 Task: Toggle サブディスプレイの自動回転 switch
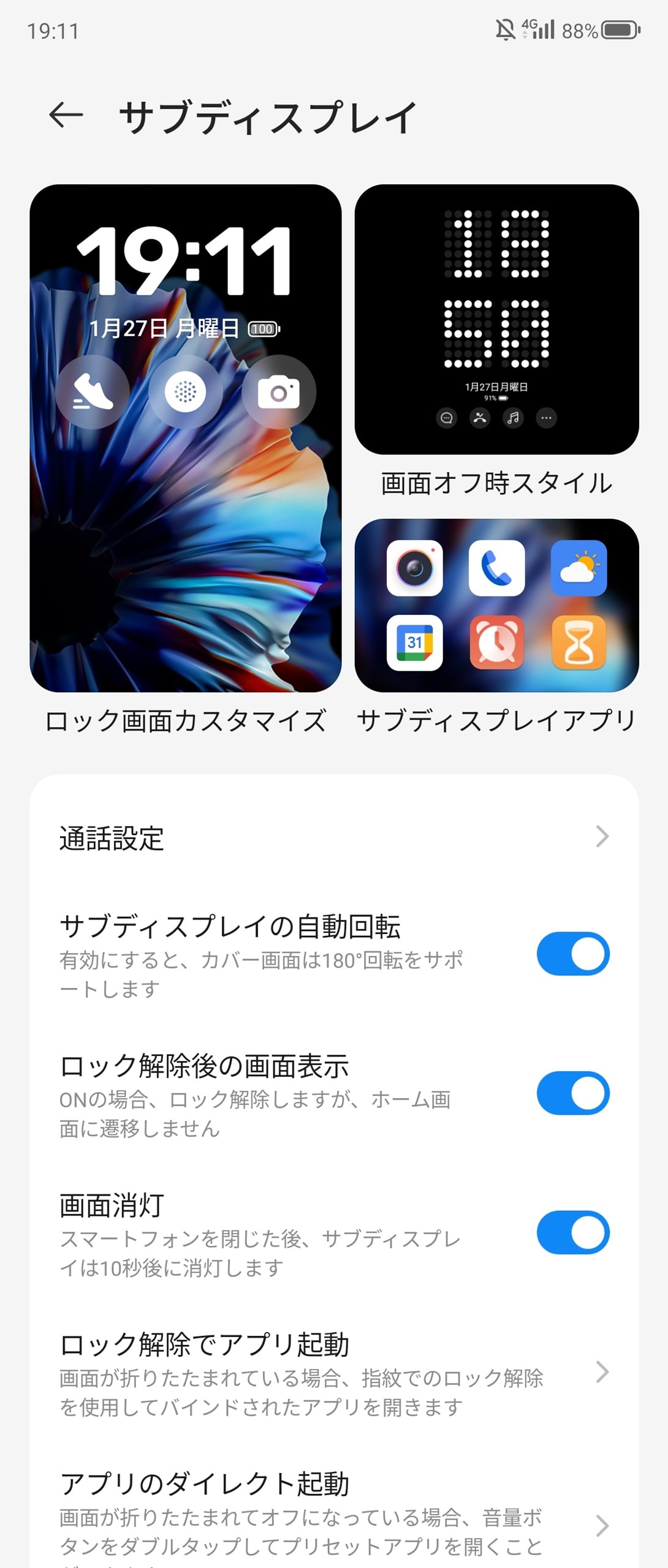572,954
